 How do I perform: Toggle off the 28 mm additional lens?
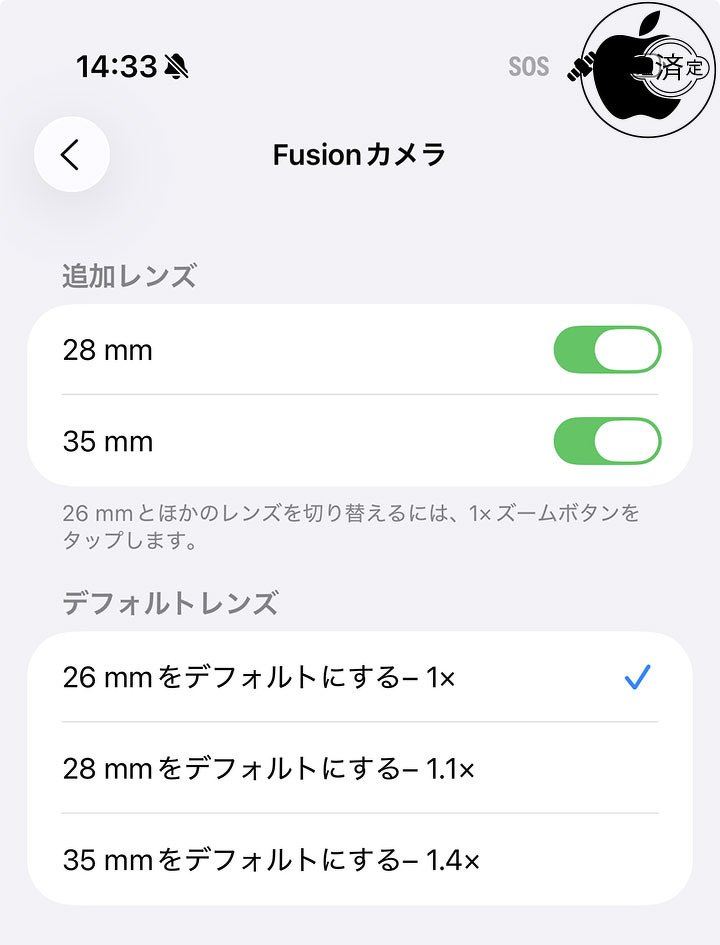[607, 351]
